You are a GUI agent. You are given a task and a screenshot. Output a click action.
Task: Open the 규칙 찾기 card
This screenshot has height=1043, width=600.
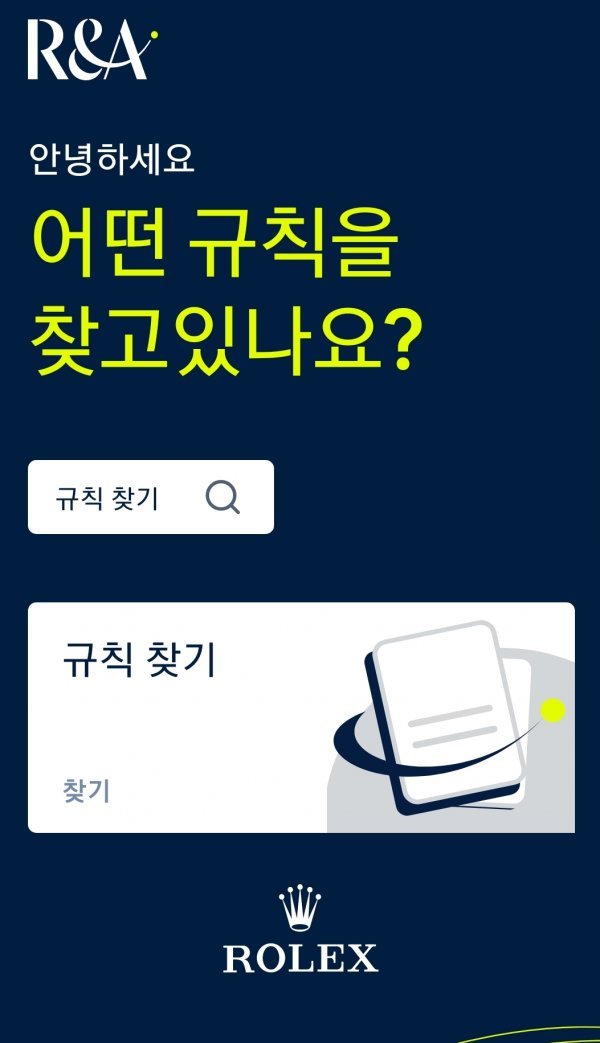300,717
